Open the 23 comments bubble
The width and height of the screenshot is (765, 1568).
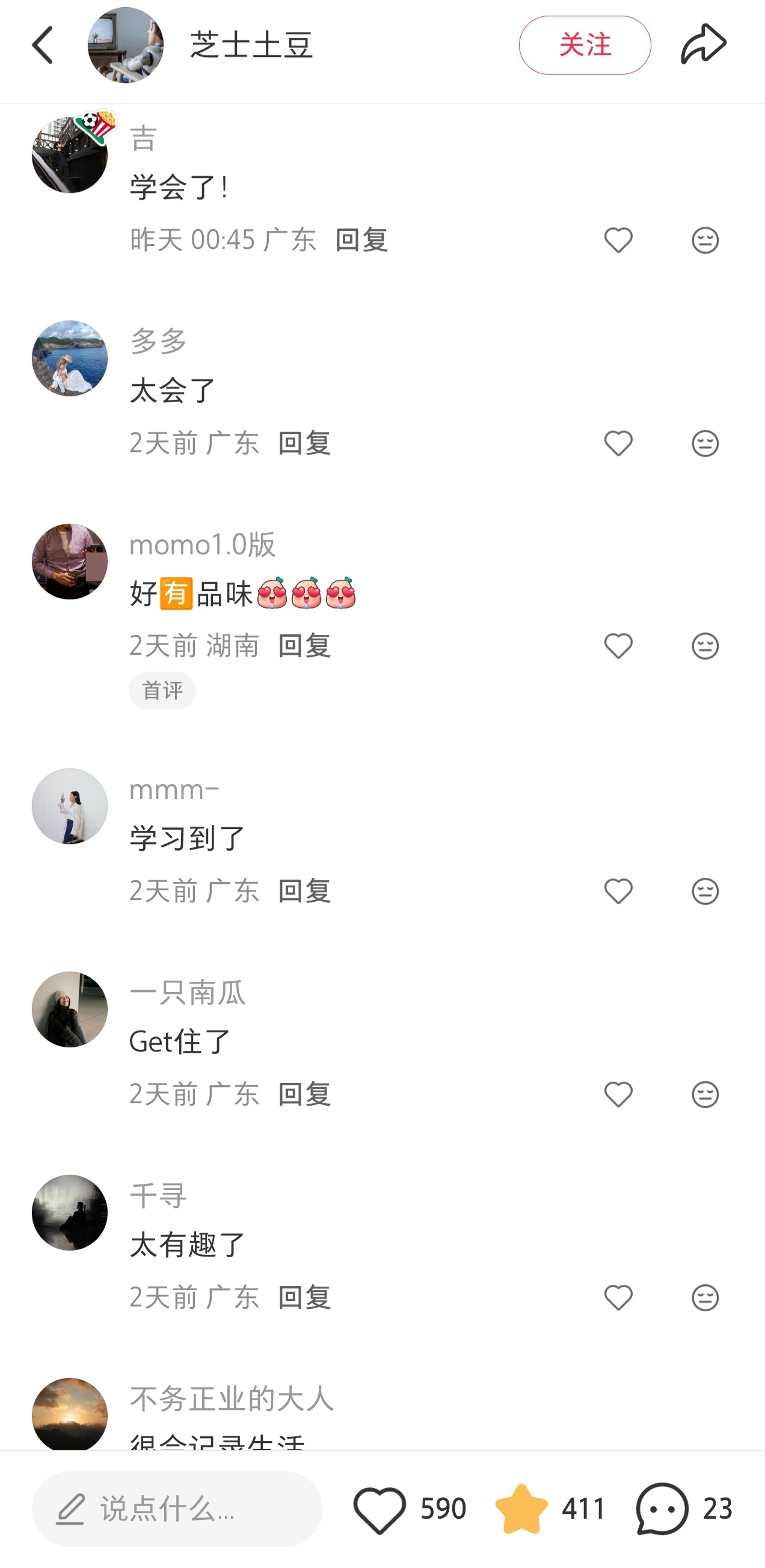tap(684, 1509)
